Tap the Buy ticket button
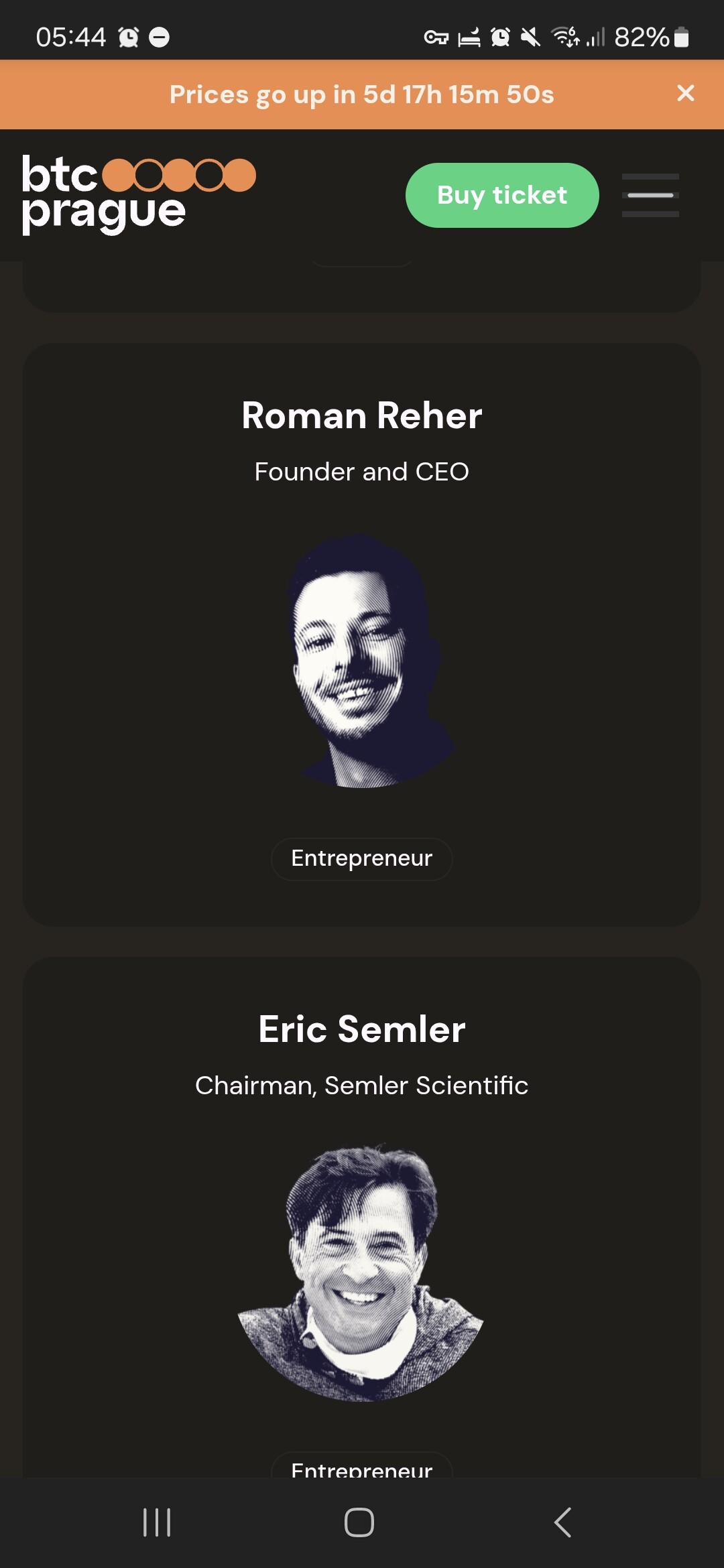Viewport: 724px width, 1568px height. (x=502, y=195)
